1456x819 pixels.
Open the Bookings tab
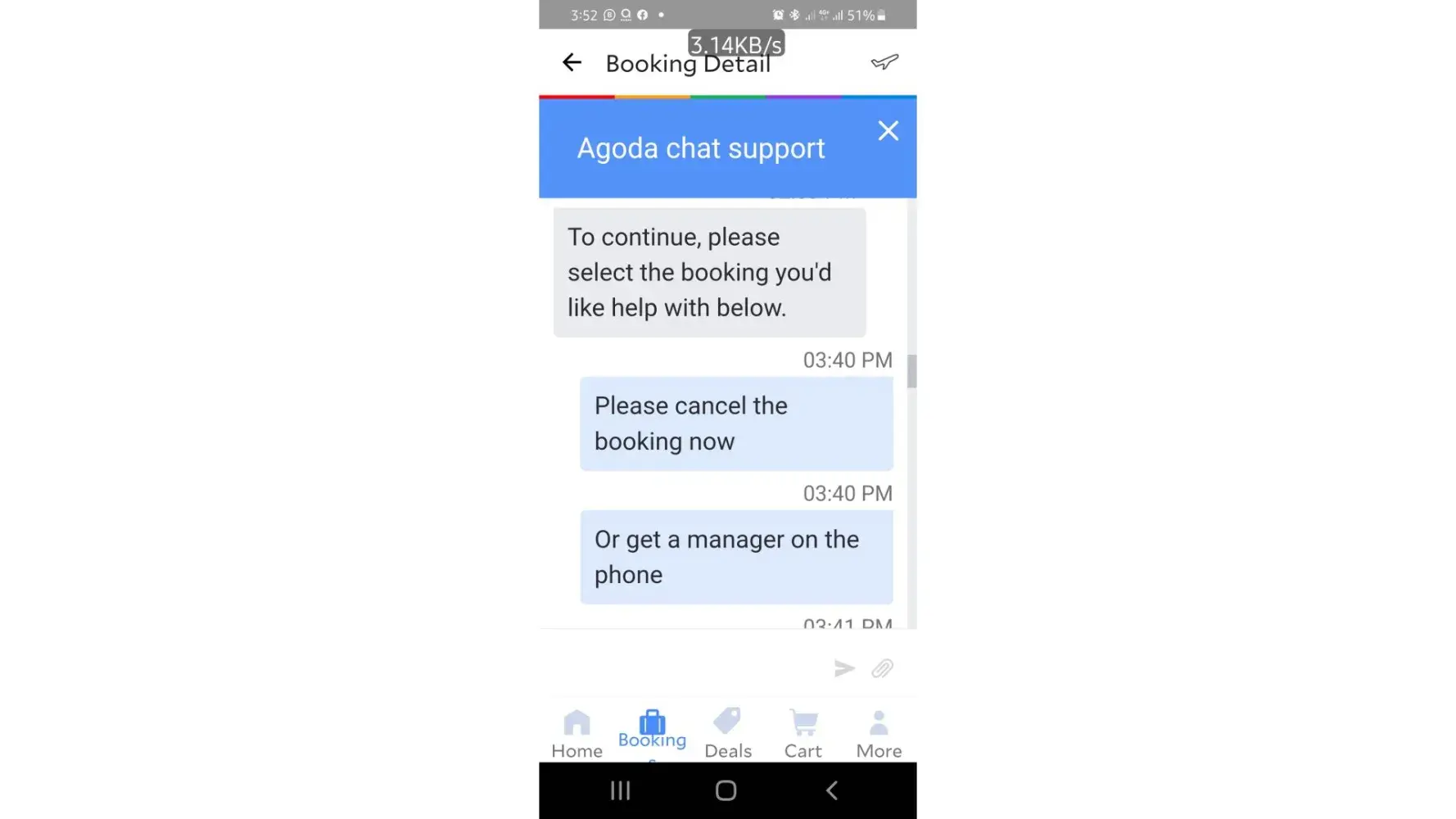pos(652,732)
